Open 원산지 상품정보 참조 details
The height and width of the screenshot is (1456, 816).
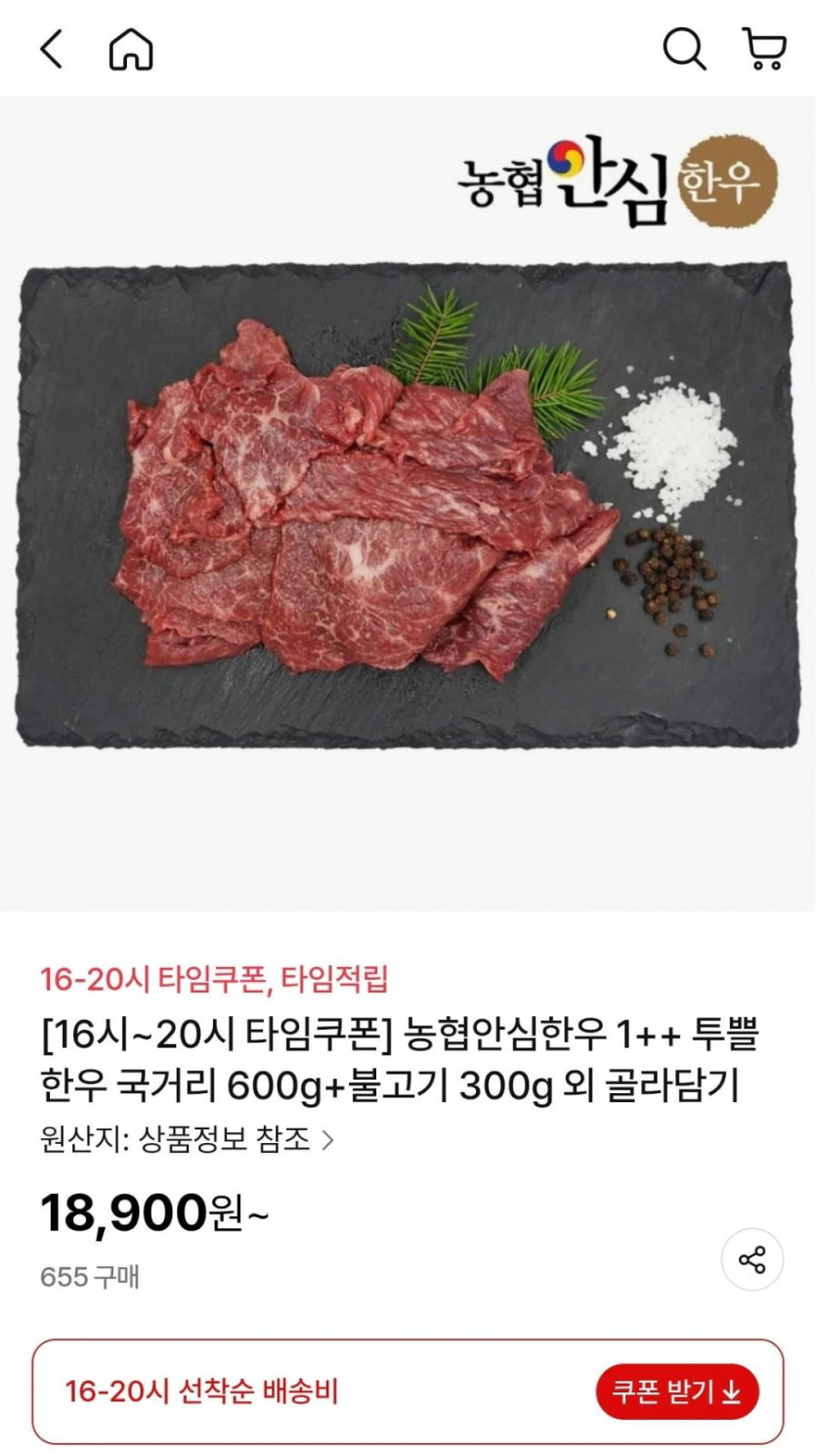[x=187, y=1139]
